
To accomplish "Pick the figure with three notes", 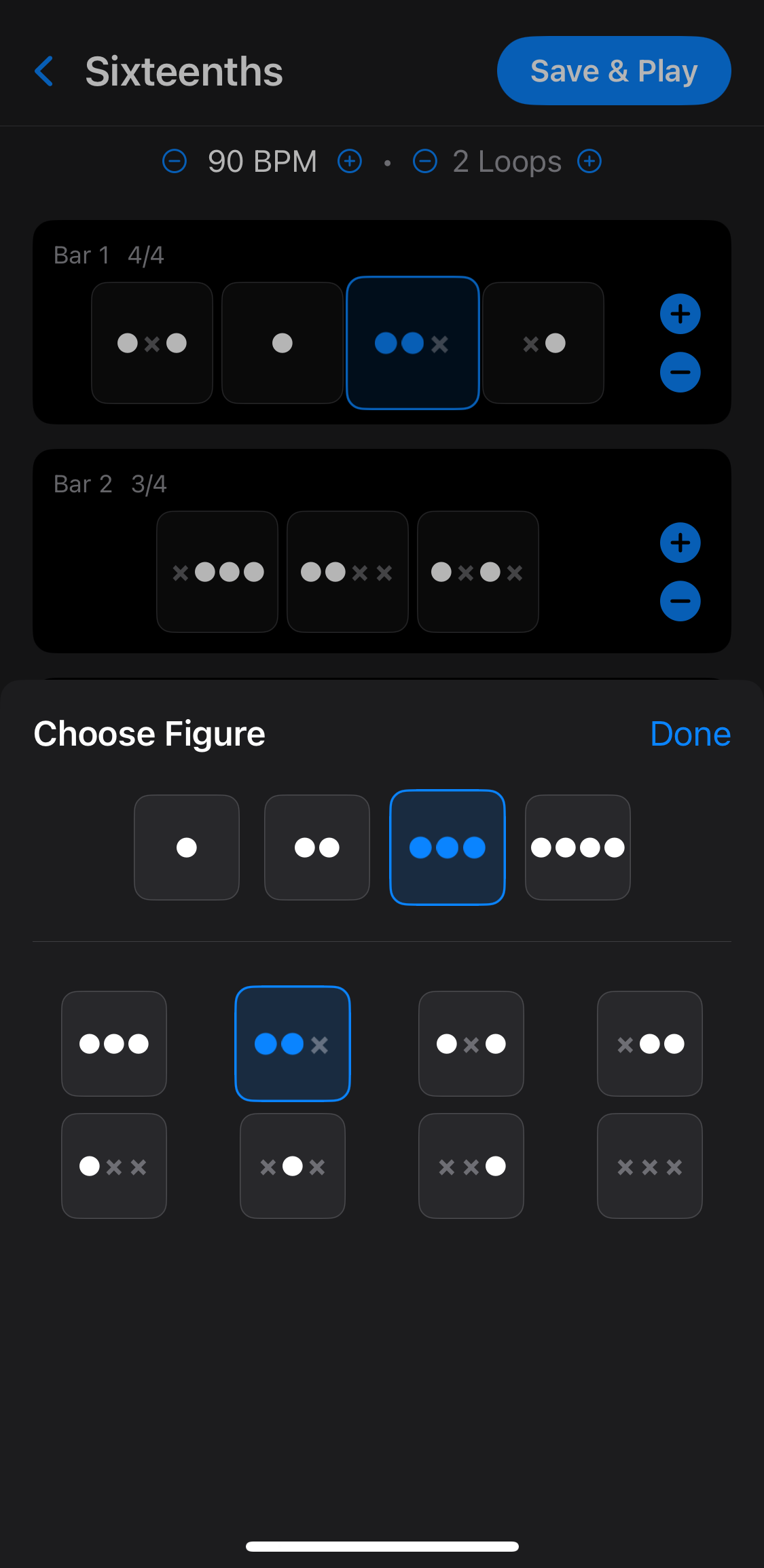I will (114, 1044).
